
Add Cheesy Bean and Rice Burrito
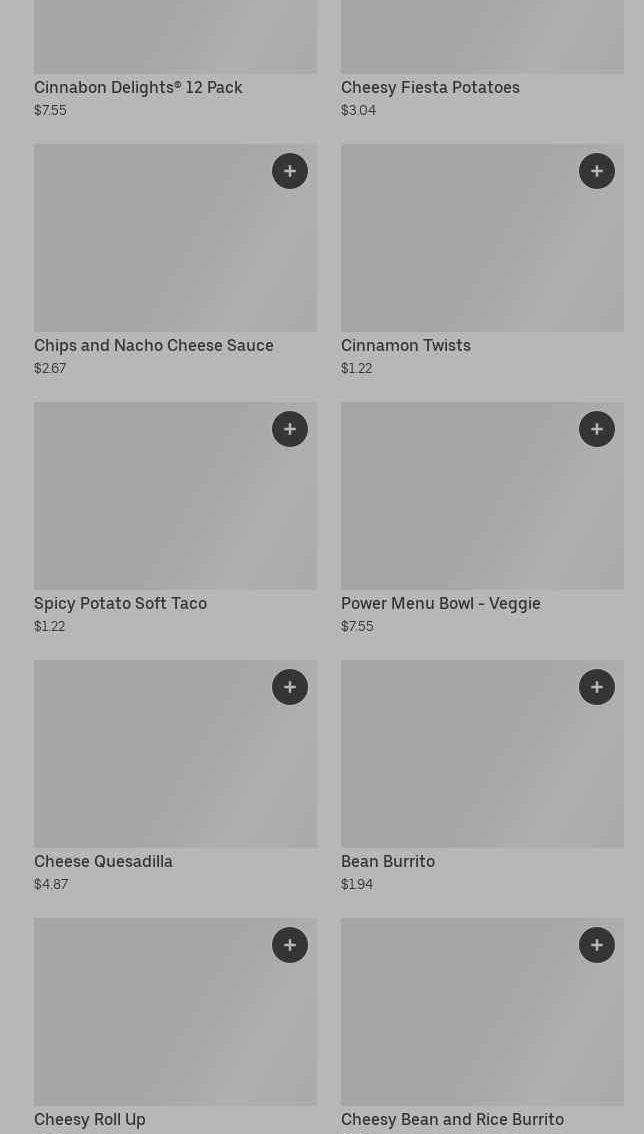[597, 945]
